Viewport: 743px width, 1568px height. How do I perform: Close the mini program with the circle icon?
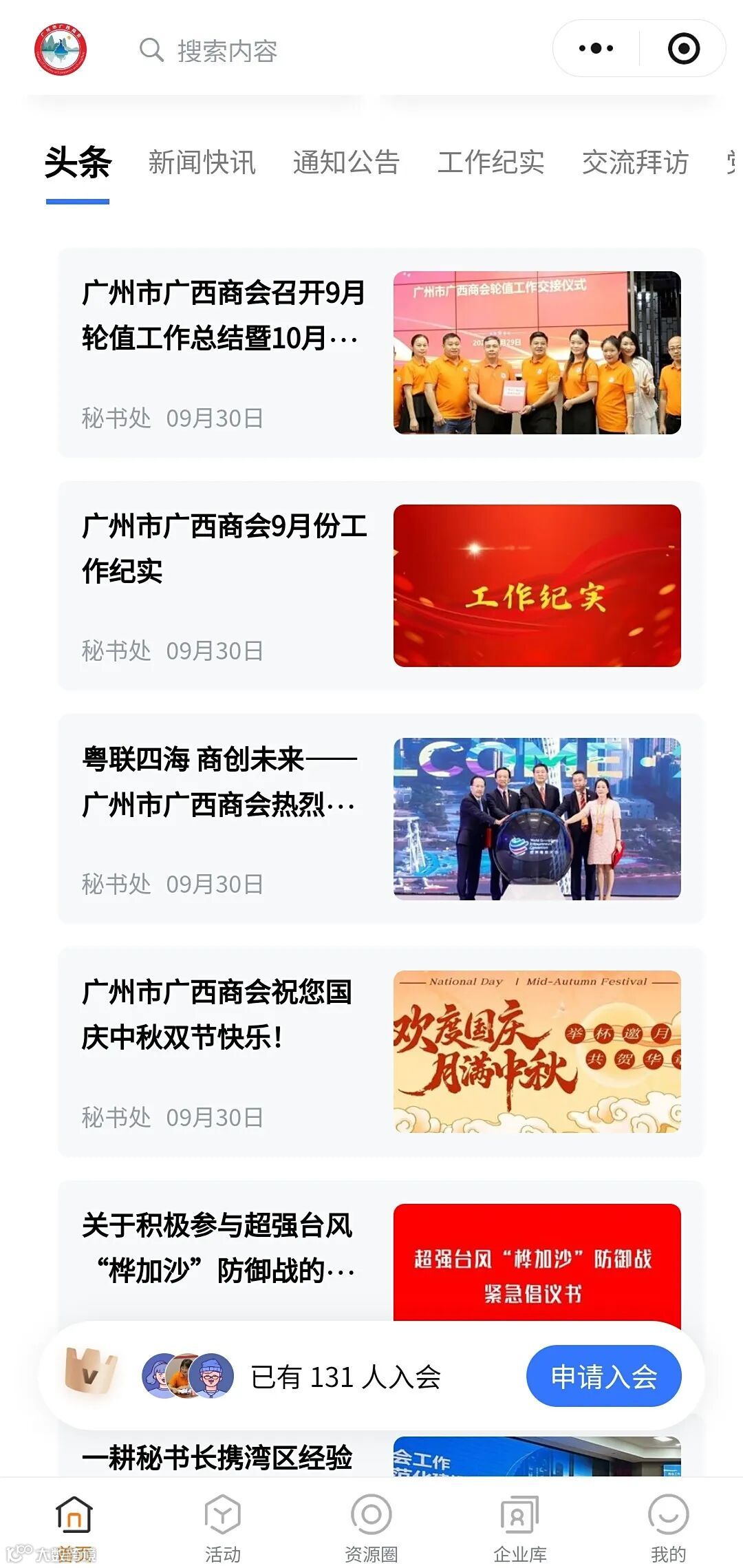pos(684,49)
